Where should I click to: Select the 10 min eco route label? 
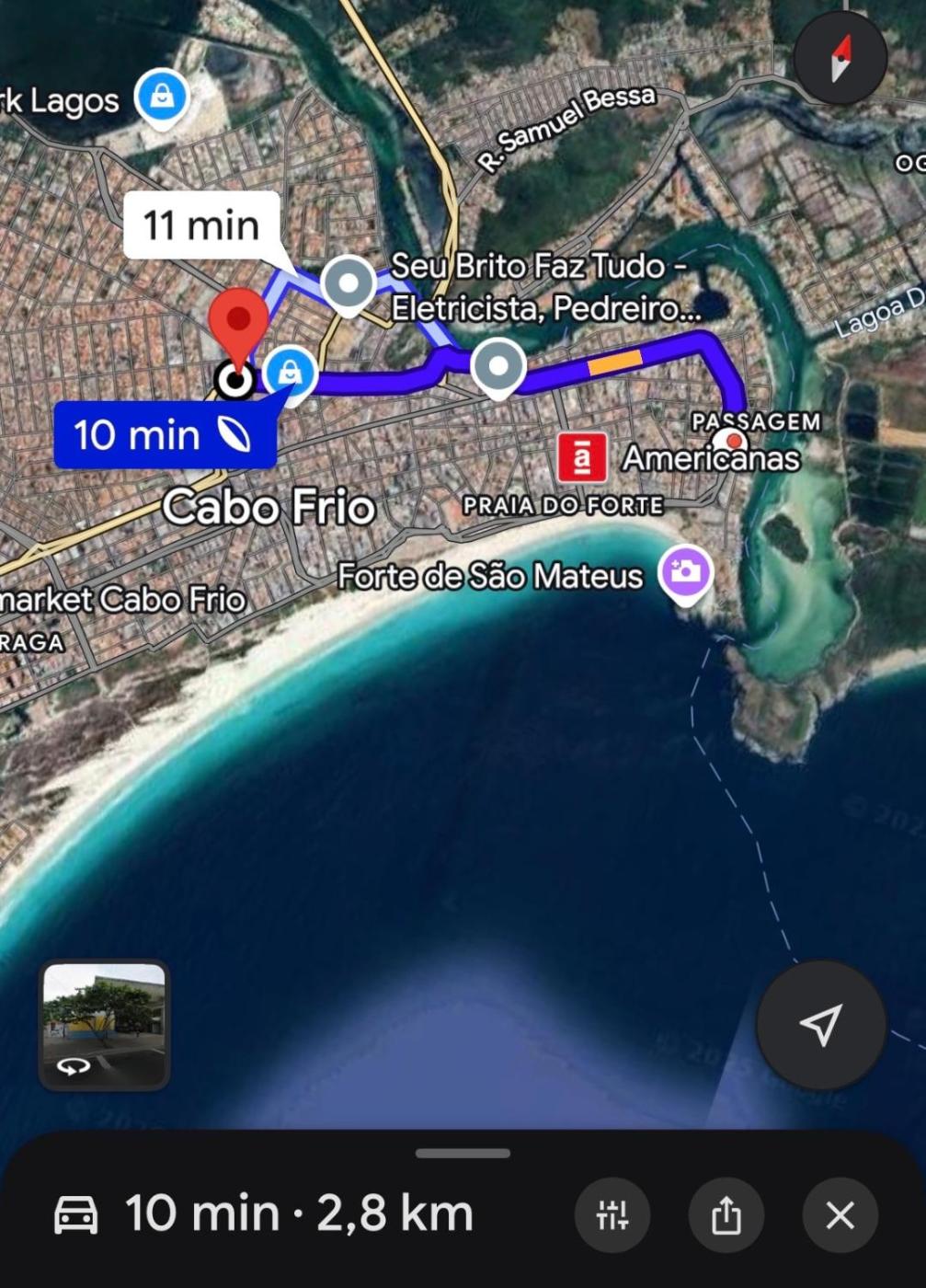pyautogui.click(x=164, y=434)
